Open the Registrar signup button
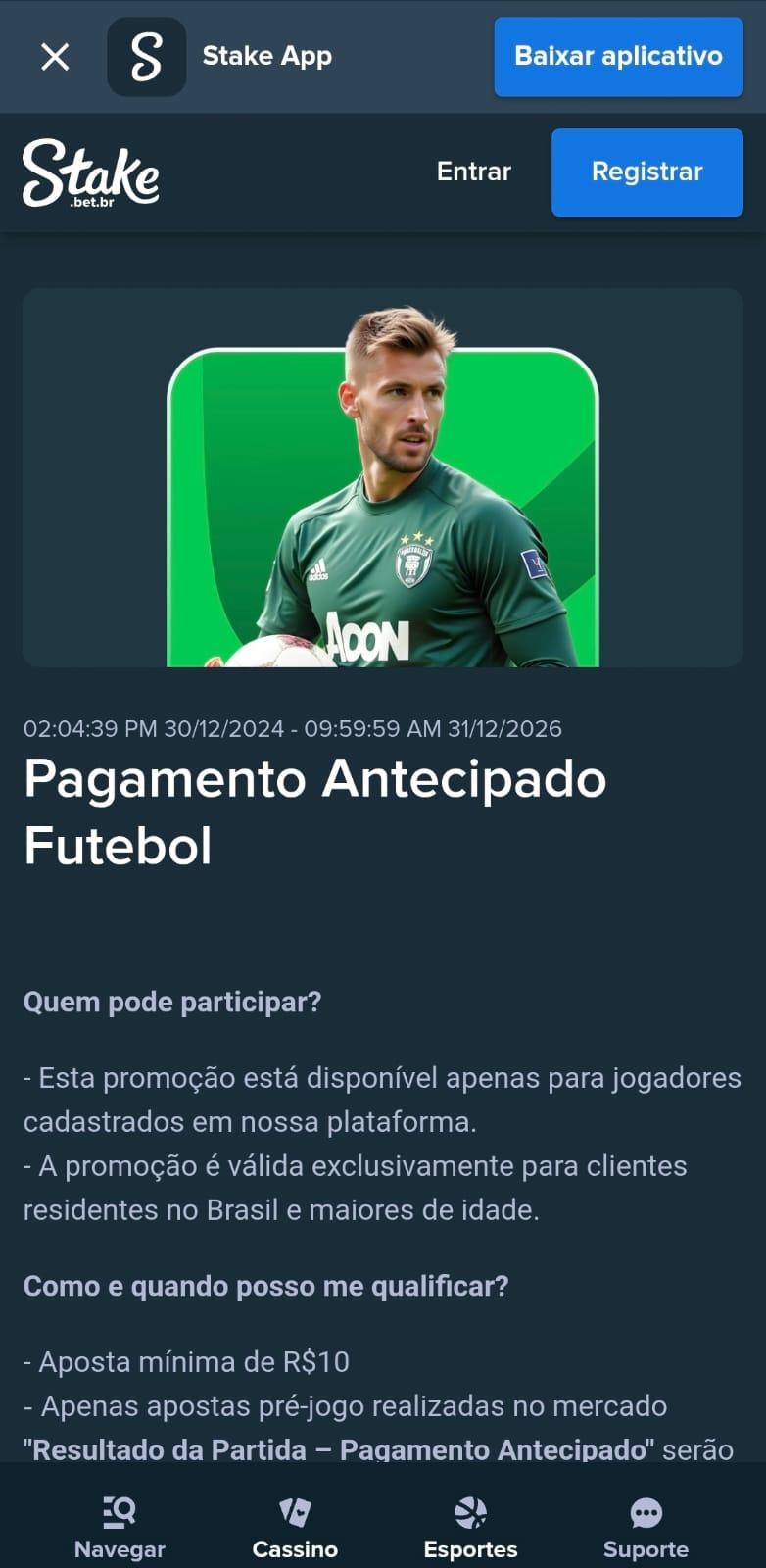 click(646, 172)
